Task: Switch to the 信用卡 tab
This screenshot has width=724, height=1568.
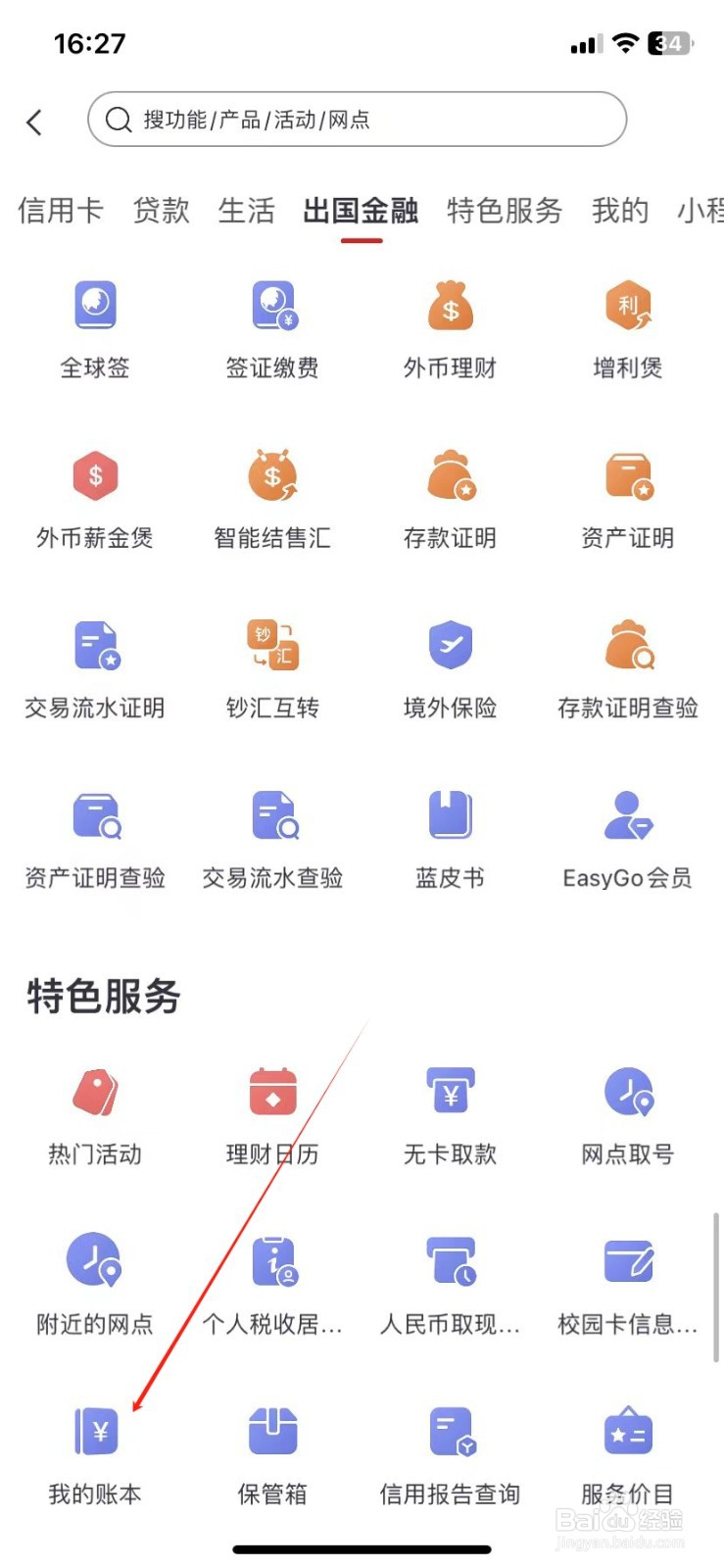Action: 61,211
